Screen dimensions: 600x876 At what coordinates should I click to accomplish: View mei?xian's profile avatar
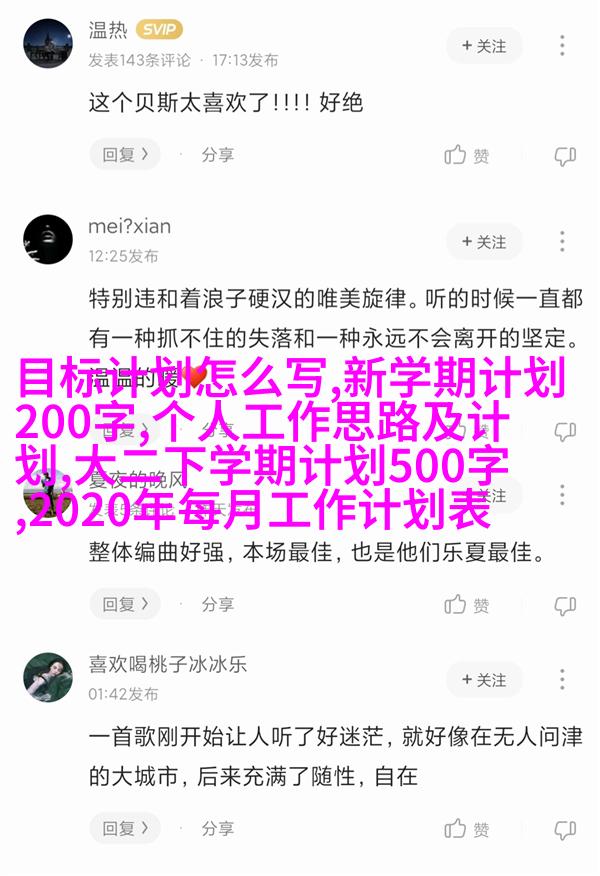click(x=47, y=242)
